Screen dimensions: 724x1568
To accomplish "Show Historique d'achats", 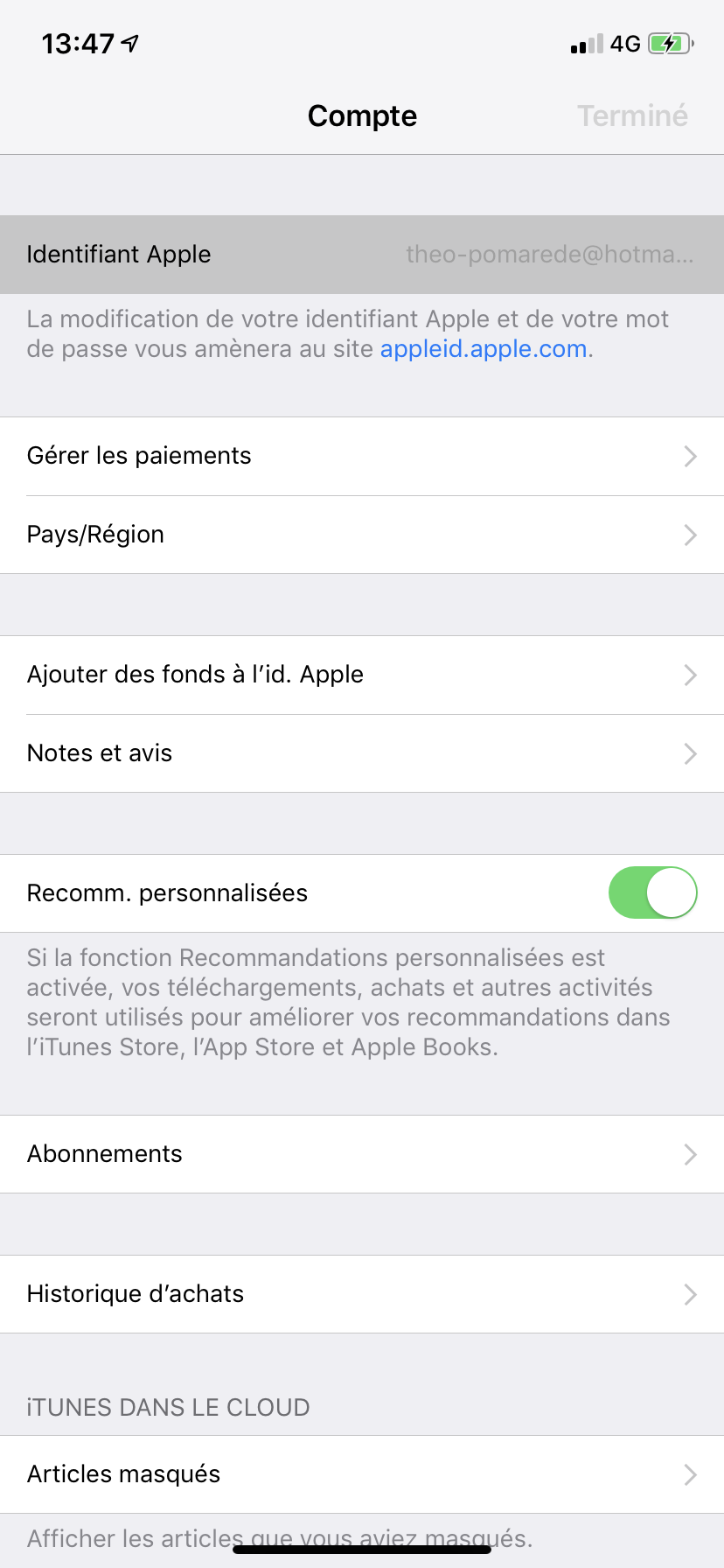I will click(362, 1294).
